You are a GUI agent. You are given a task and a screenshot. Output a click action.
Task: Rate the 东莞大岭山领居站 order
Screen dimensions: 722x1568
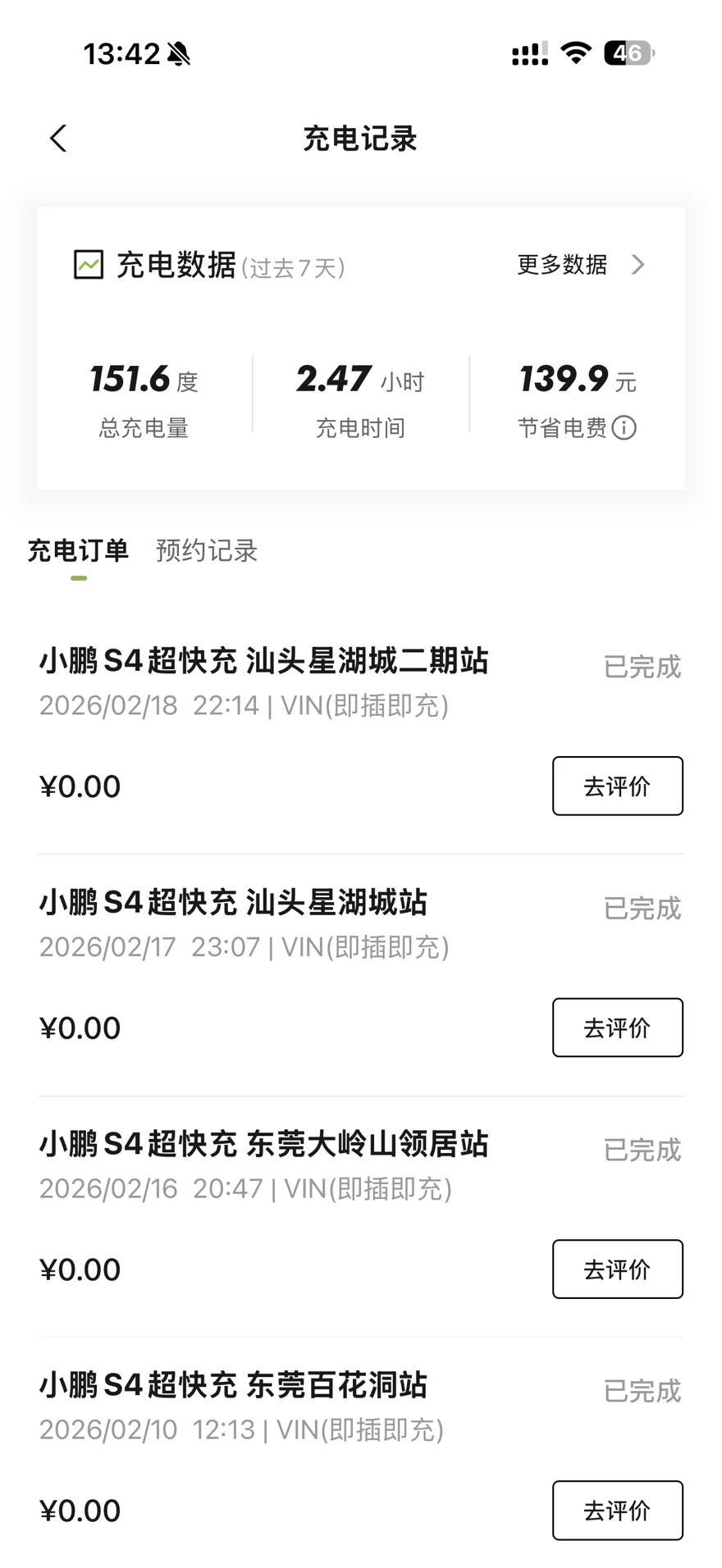coord(617,1269)
